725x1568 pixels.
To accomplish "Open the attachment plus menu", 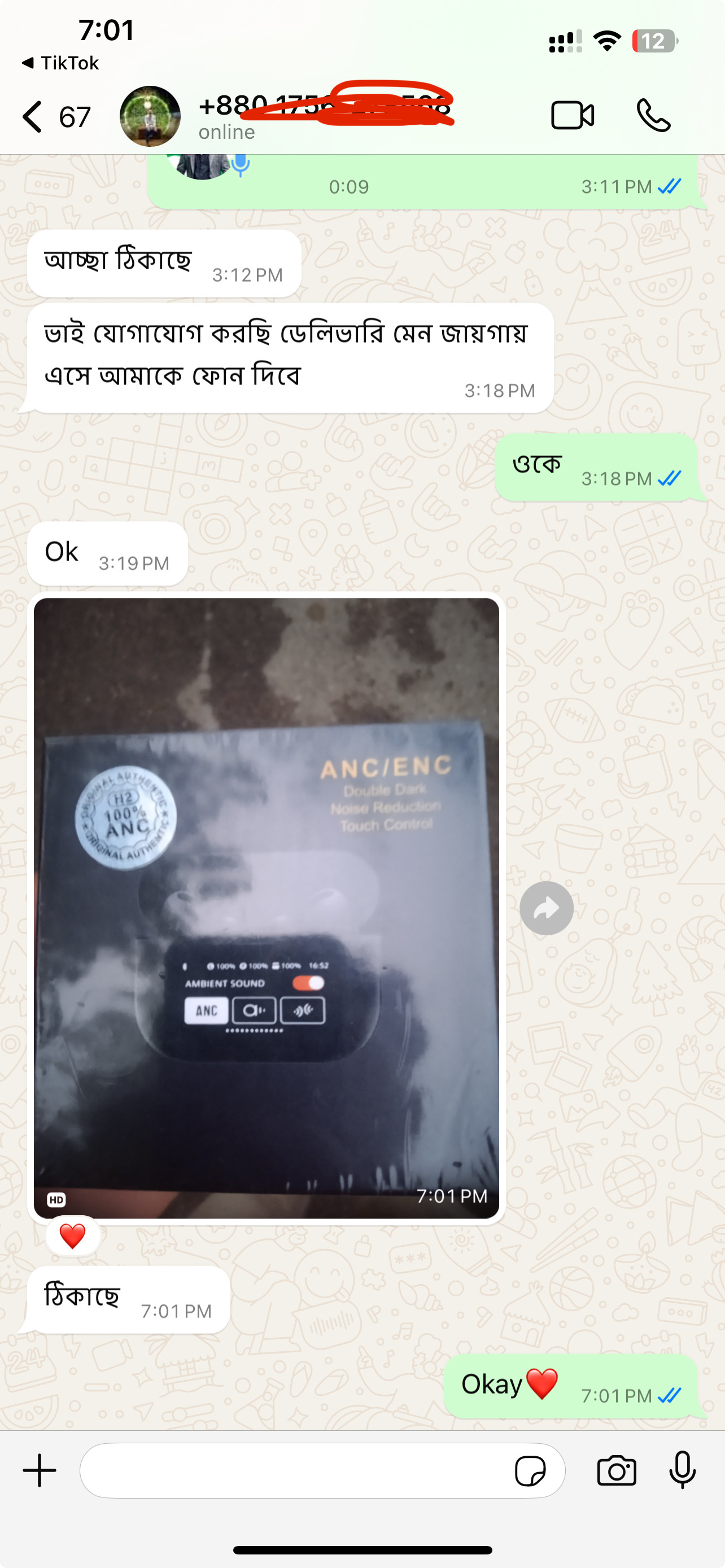I will [40, 1470].
